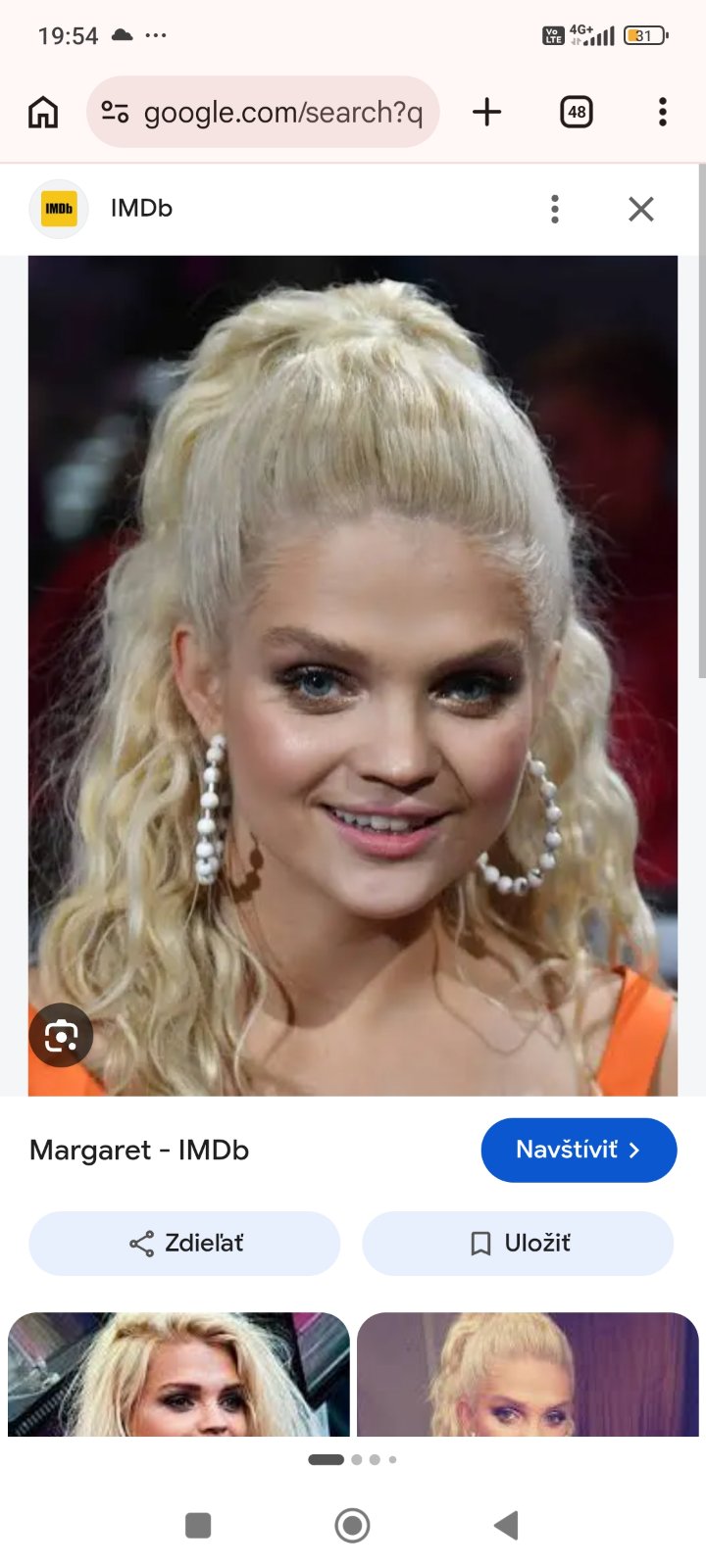The image size is (706, 1568).
Task: Open the Chrome overflow menu
Action: [663, 112]
